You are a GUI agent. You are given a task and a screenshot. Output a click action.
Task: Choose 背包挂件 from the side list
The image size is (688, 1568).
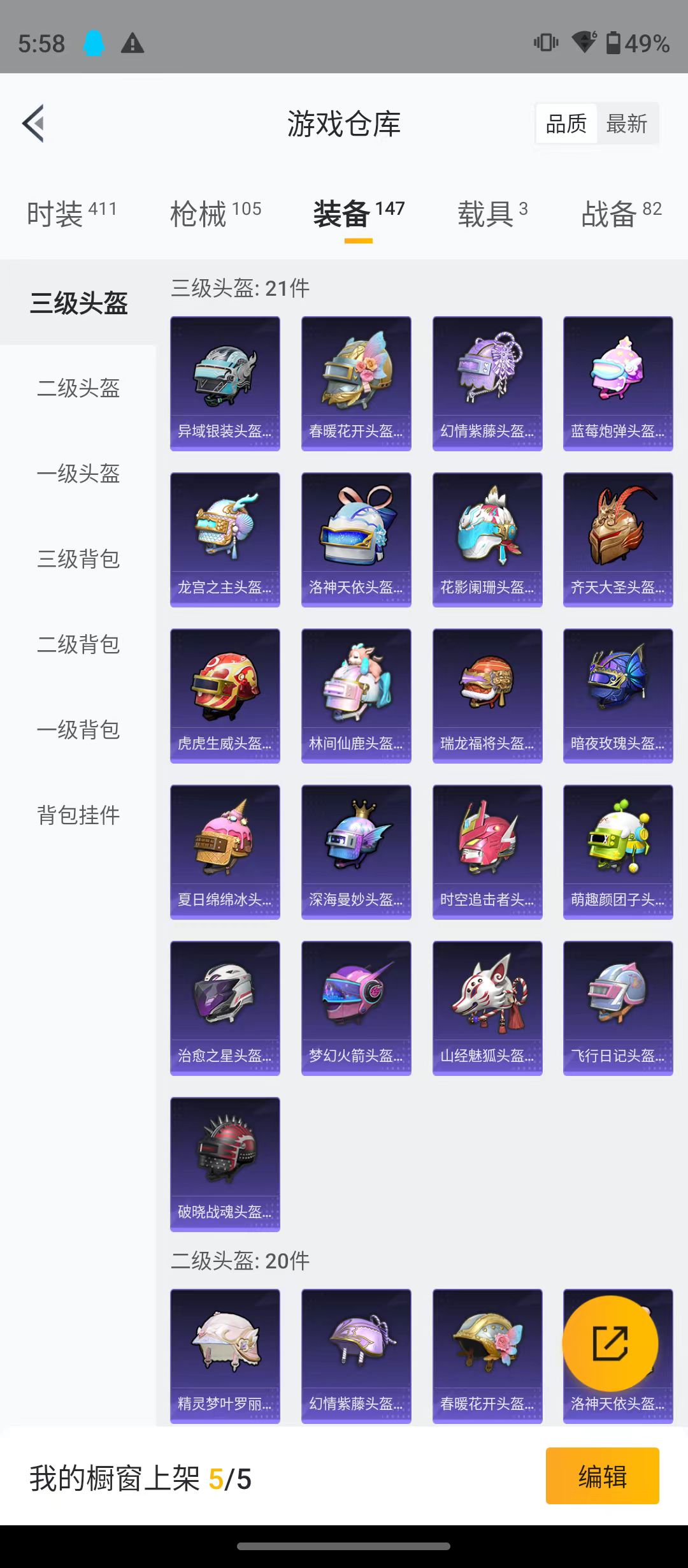(x=78, y=815)
